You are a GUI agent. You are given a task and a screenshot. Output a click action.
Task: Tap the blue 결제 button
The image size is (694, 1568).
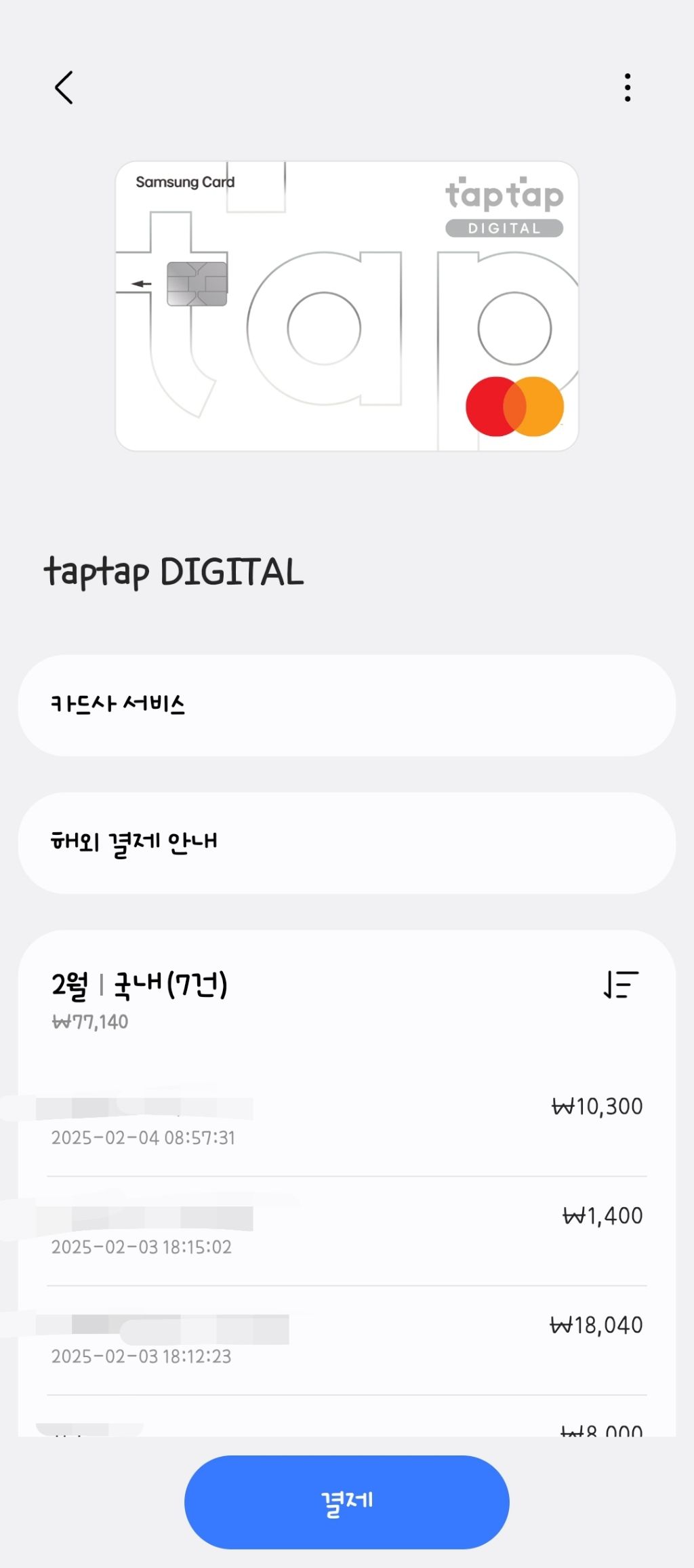[347, 1502]
